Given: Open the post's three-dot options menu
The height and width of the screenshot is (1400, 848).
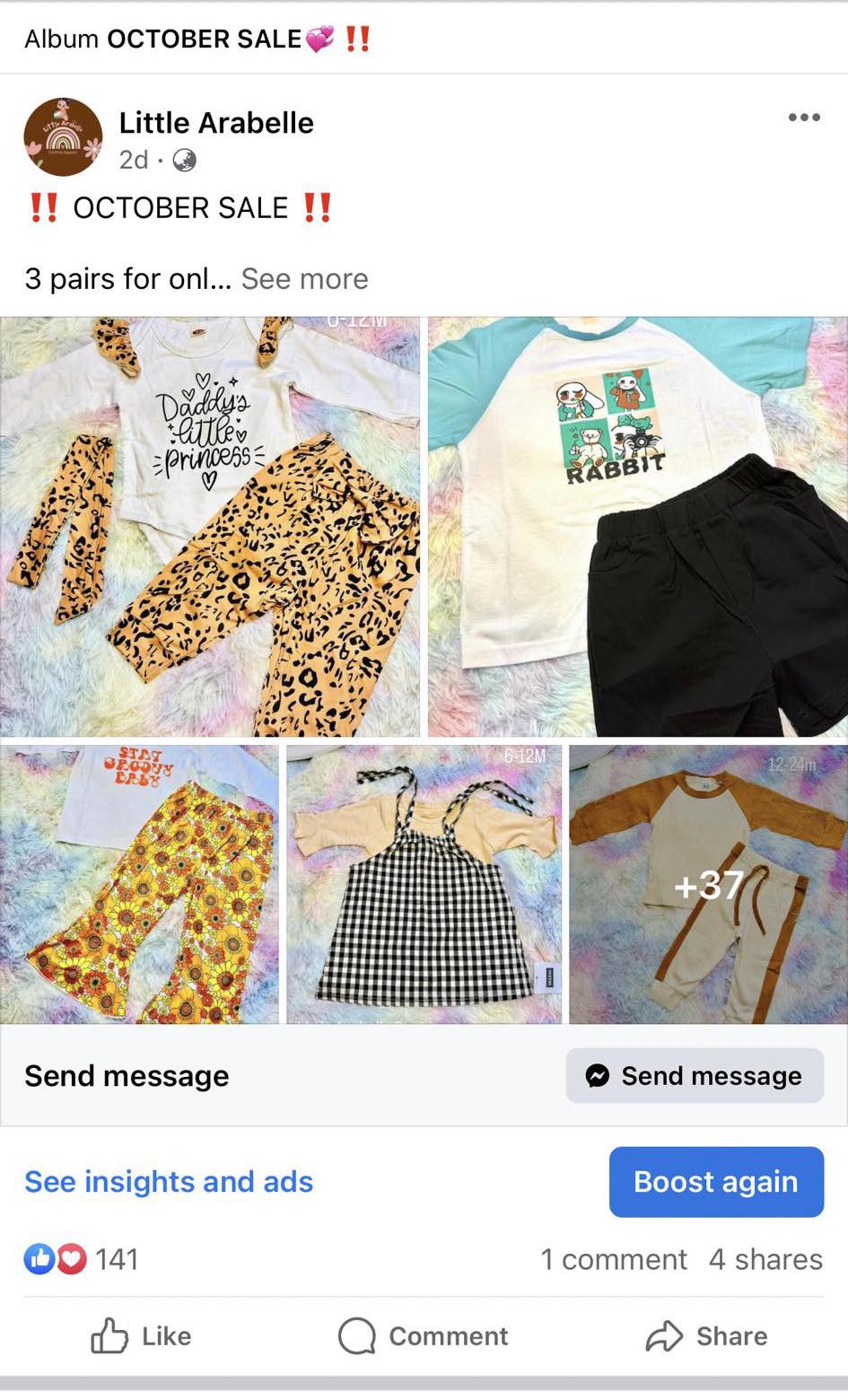Looking at the screenshot, I should [x=803, y=118].
